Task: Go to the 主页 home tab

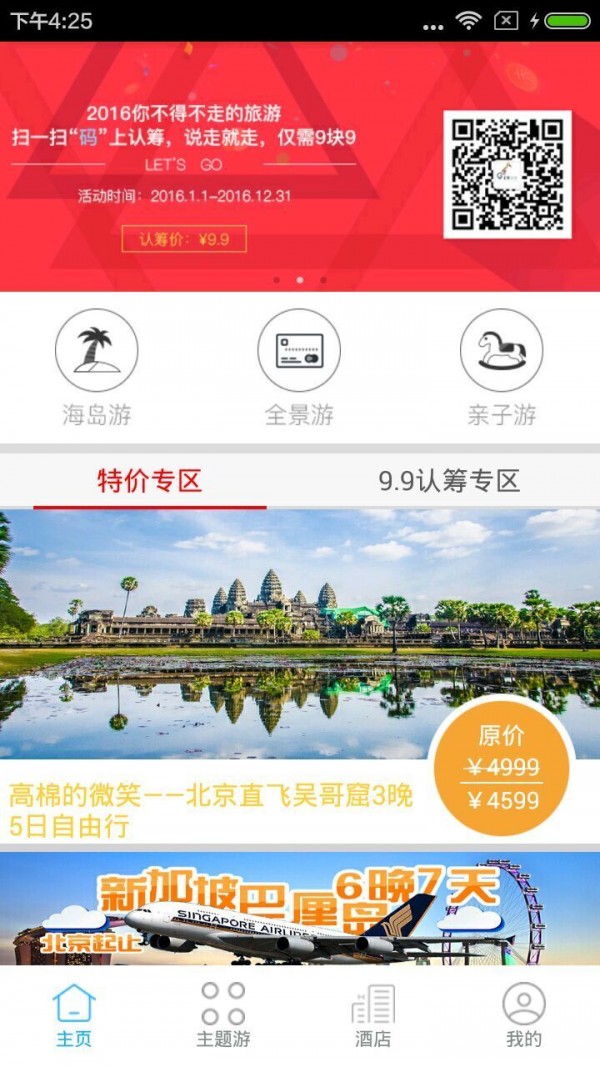Action: coord(74,1015)
